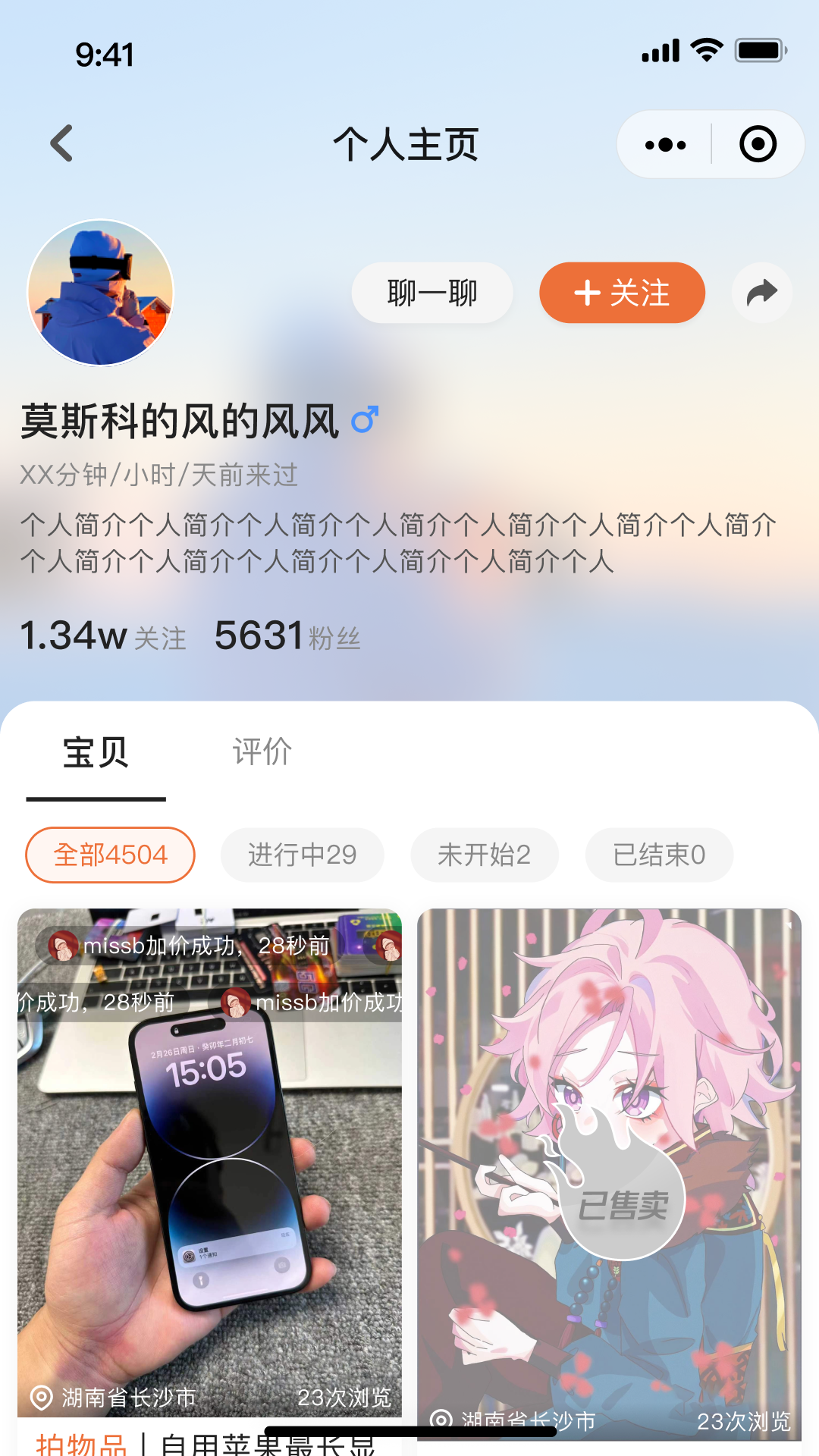Show 已结束0 items
This screenshot has width=819, height=1456.
658,855
